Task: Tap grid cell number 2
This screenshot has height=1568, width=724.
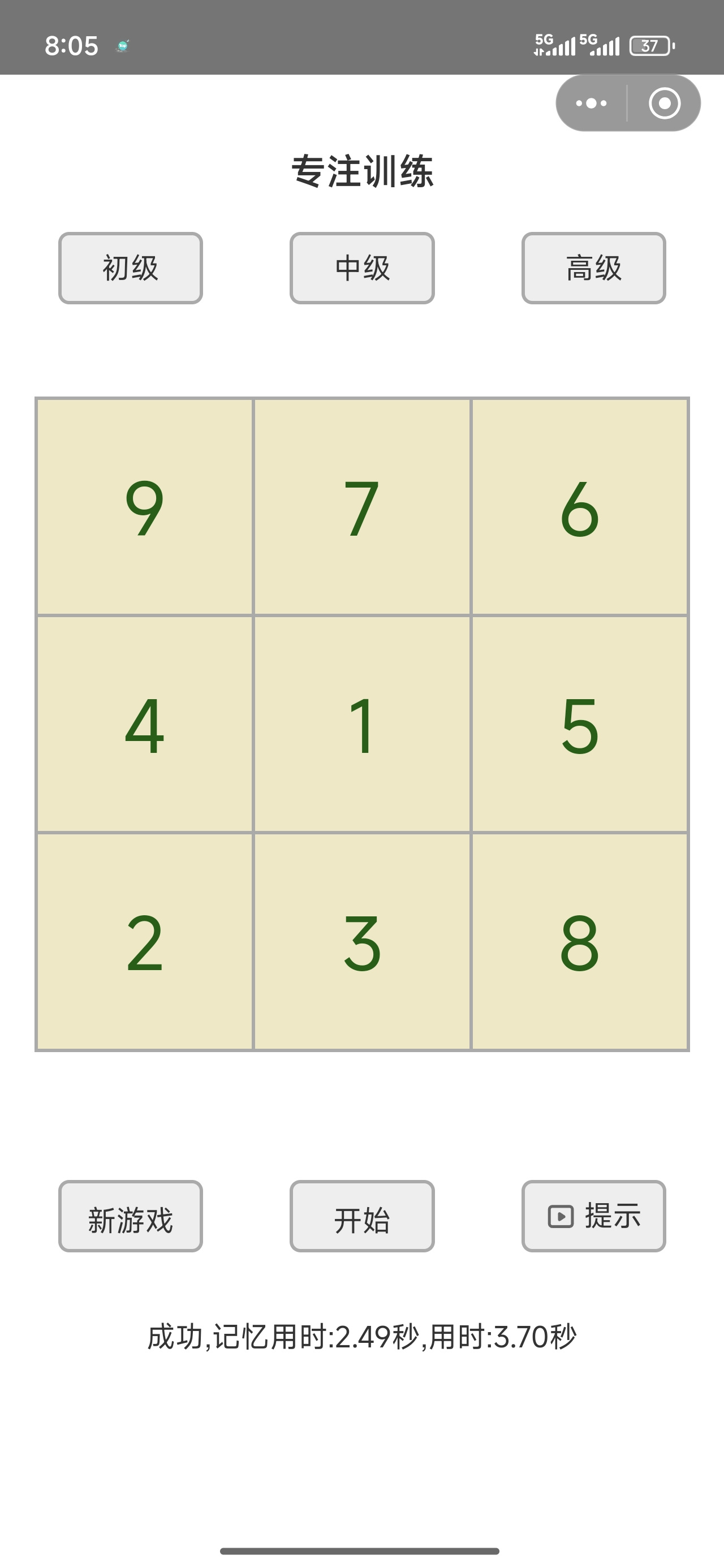Action: [145, 942]
